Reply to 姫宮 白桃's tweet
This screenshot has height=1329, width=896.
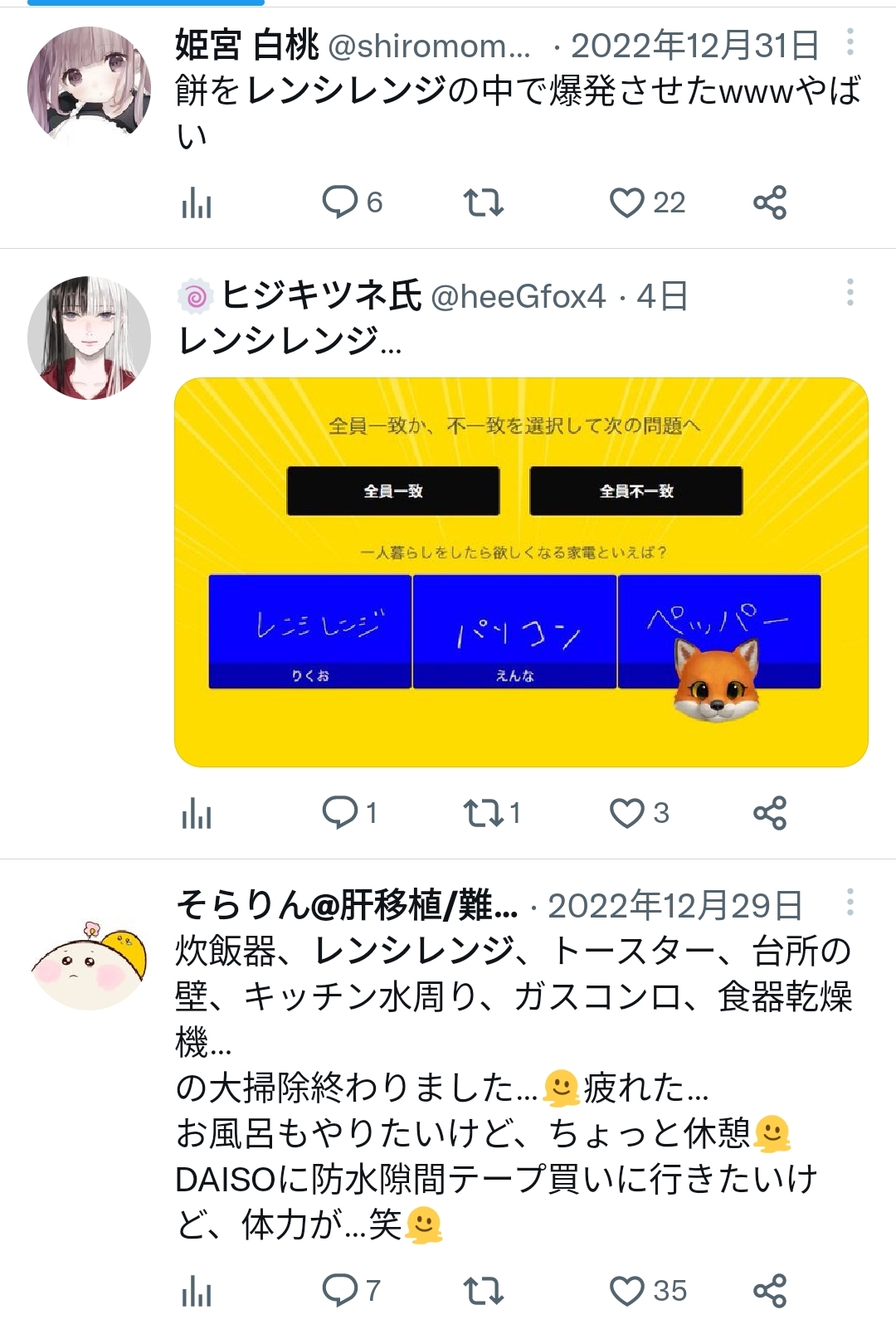click(x=340, y=202)
